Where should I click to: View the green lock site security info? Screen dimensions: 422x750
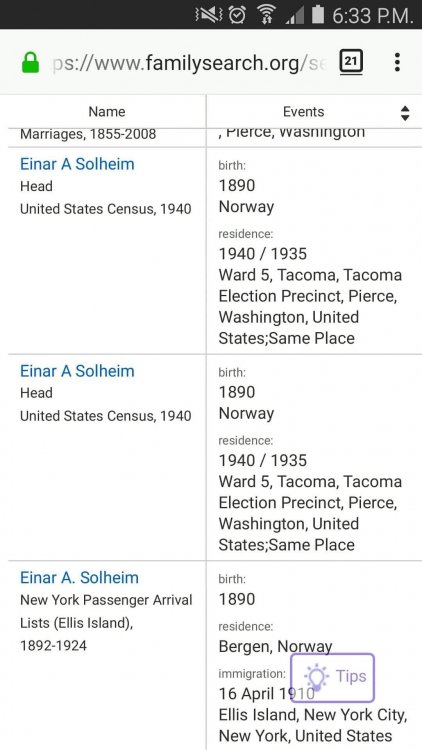(x=31, y=63)
